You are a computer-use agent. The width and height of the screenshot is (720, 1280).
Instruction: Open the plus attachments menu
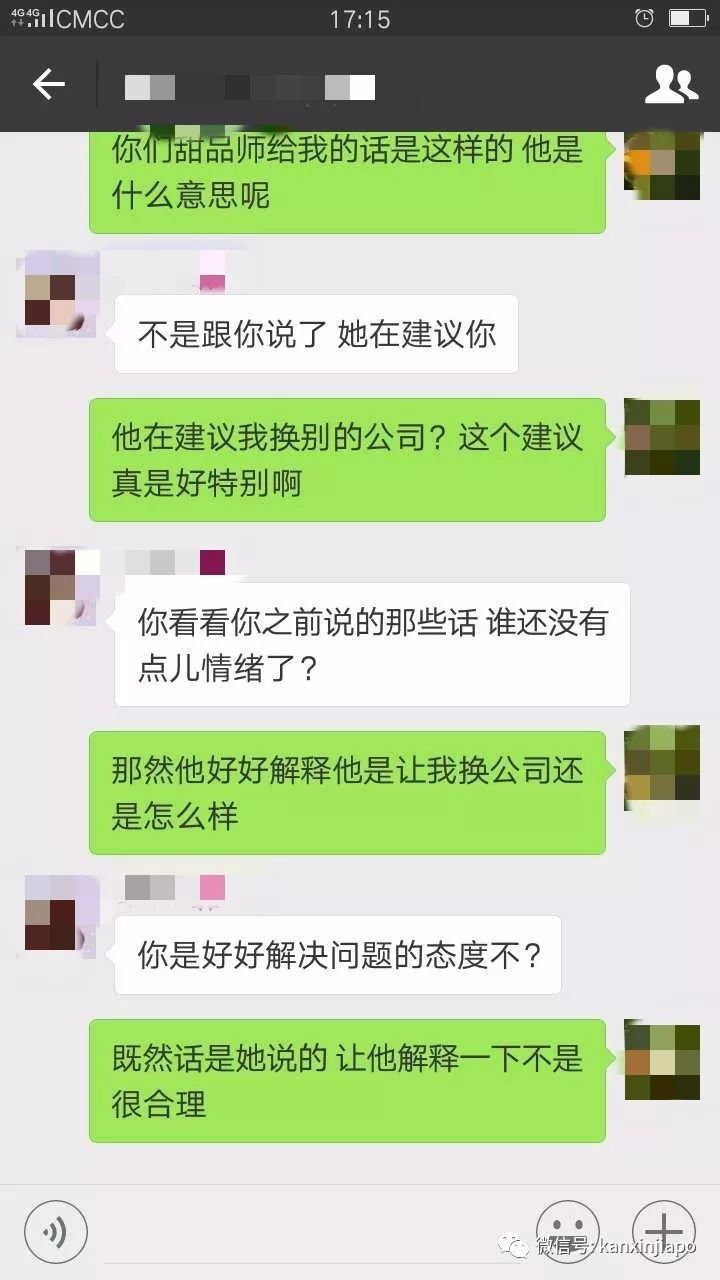664,1231
